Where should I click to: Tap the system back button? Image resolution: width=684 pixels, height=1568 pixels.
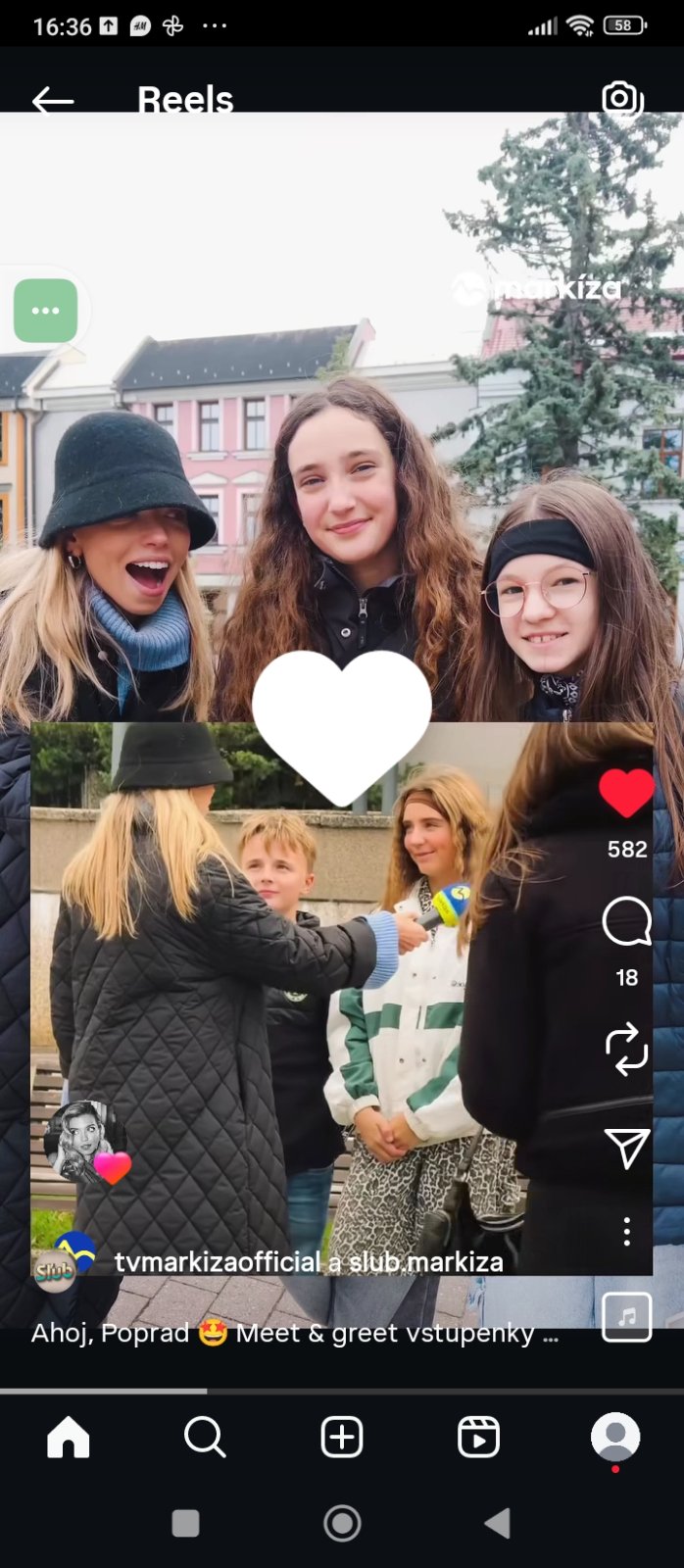click(498, 1523)
